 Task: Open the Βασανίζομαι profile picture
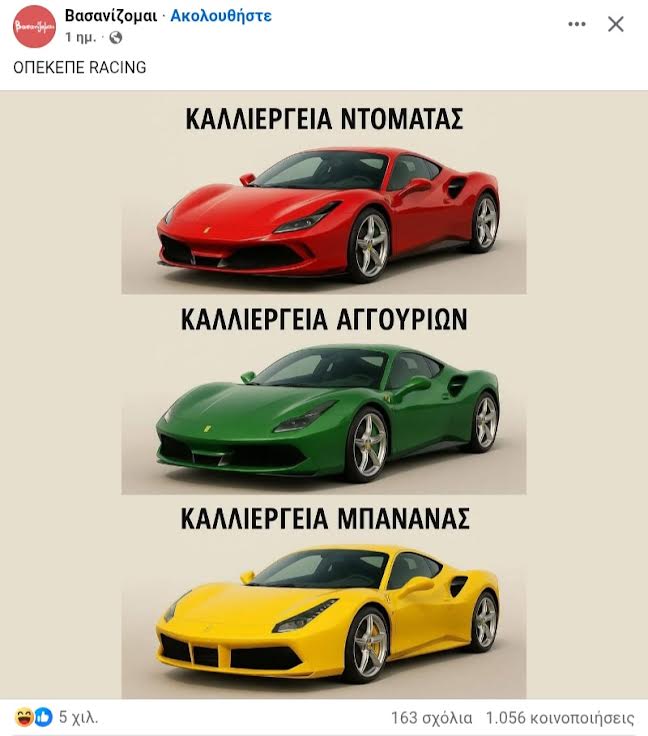pyautogui.click(x=34, y=26)
